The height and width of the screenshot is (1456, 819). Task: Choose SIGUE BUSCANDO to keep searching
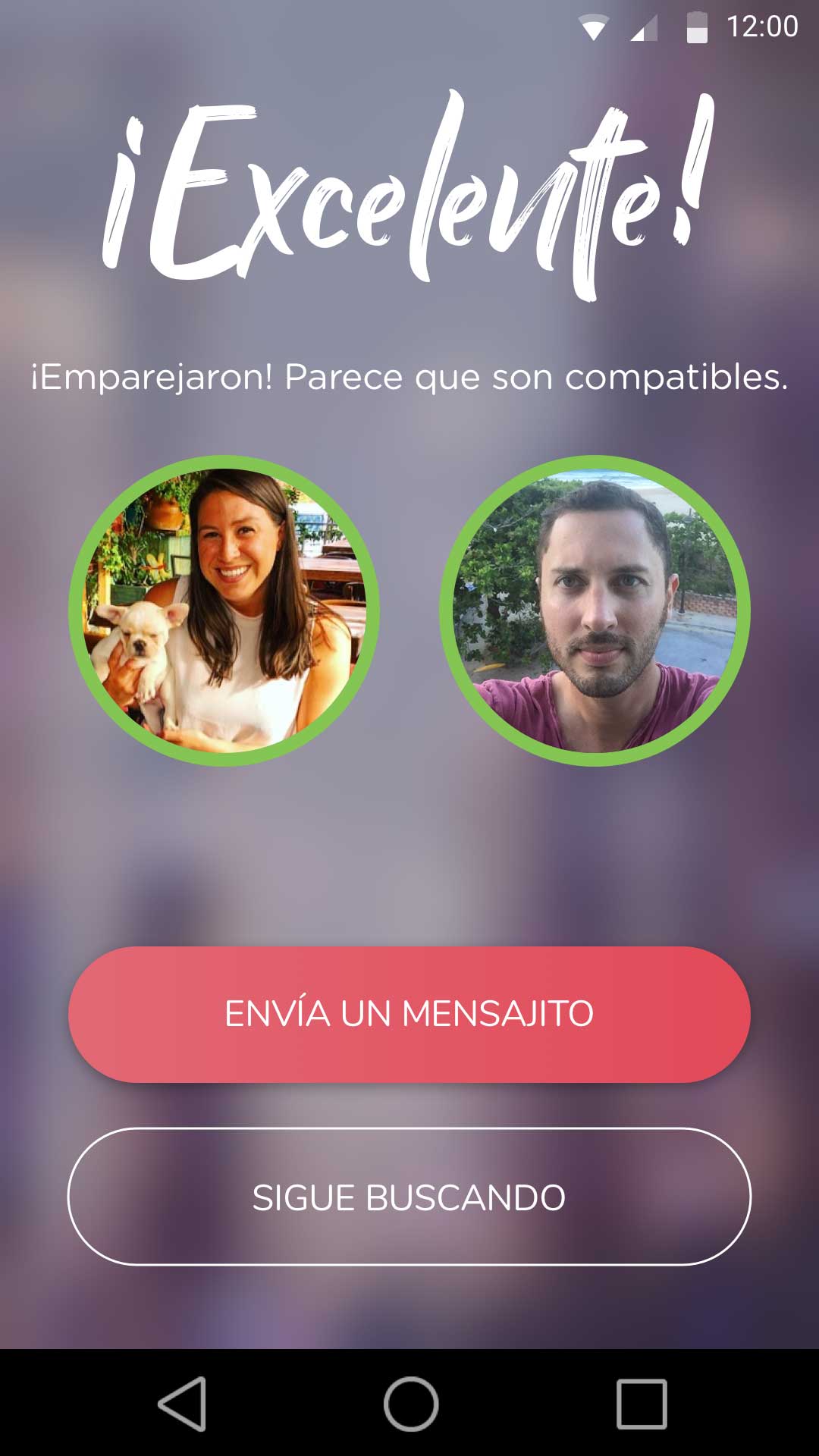(409, 1197)
